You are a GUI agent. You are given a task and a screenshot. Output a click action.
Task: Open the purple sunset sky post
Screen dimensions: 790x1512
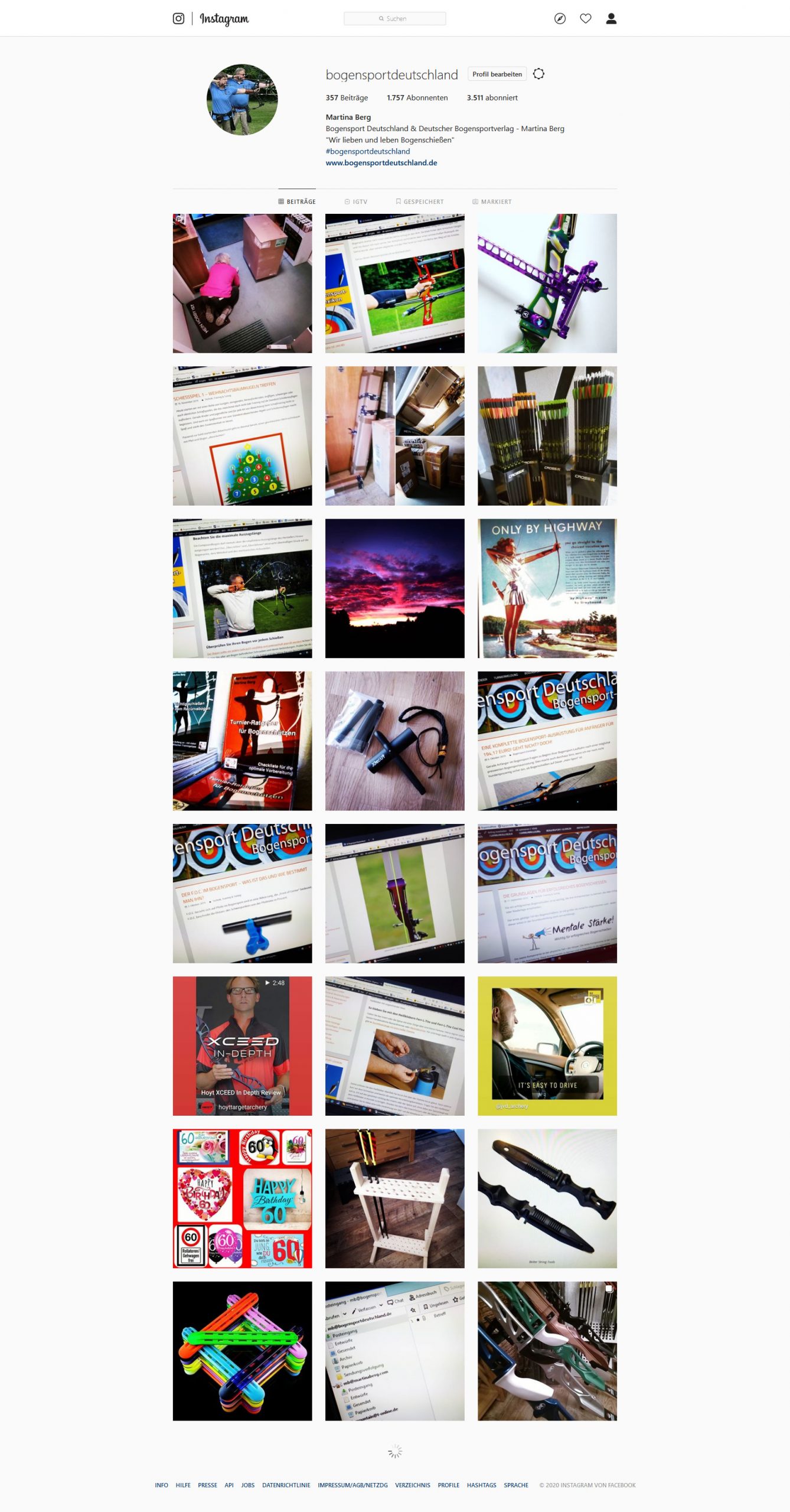point(394,588)
